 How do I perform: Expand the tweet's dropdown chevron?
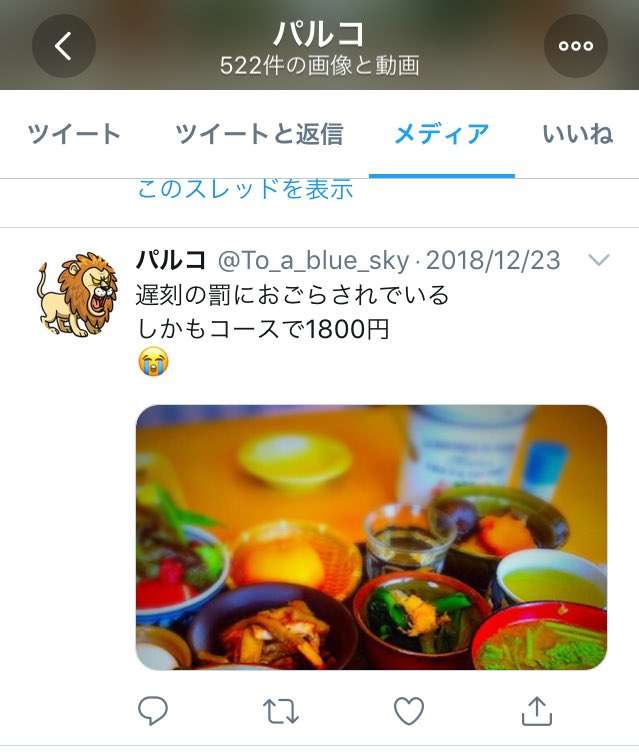point(599,261)
